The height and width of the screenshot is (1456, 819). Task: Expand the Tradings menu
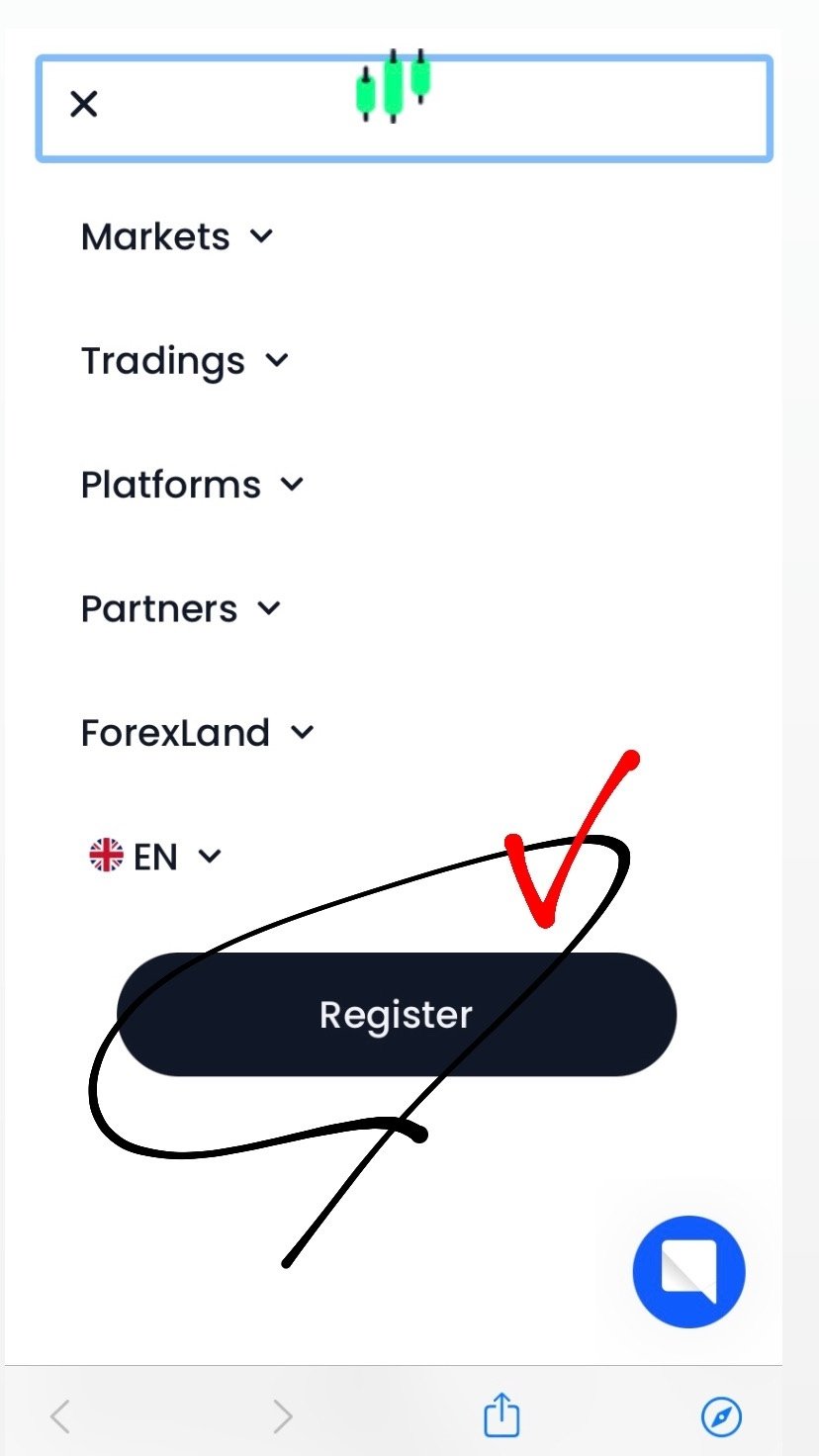point(184,361)
